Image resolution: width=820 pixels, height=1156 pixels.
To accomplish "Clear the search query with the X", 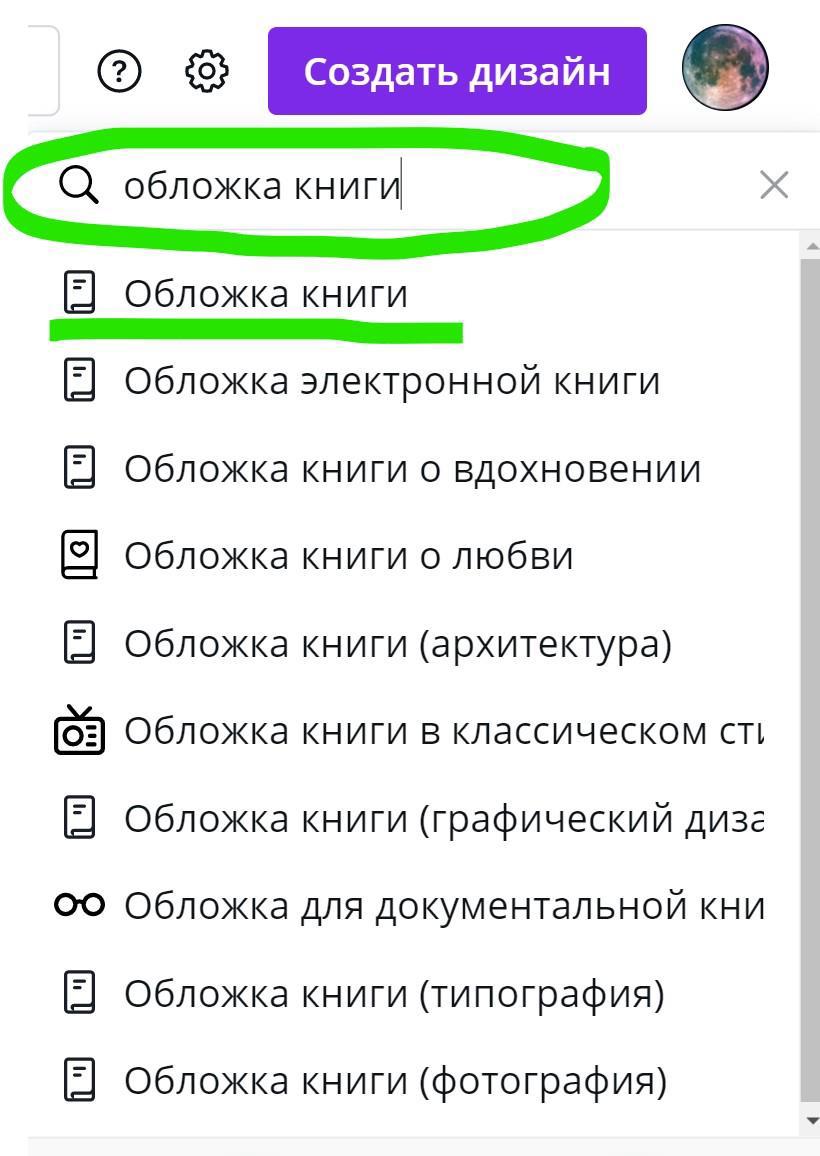I will pyautogui.click(x=774, y=185).
